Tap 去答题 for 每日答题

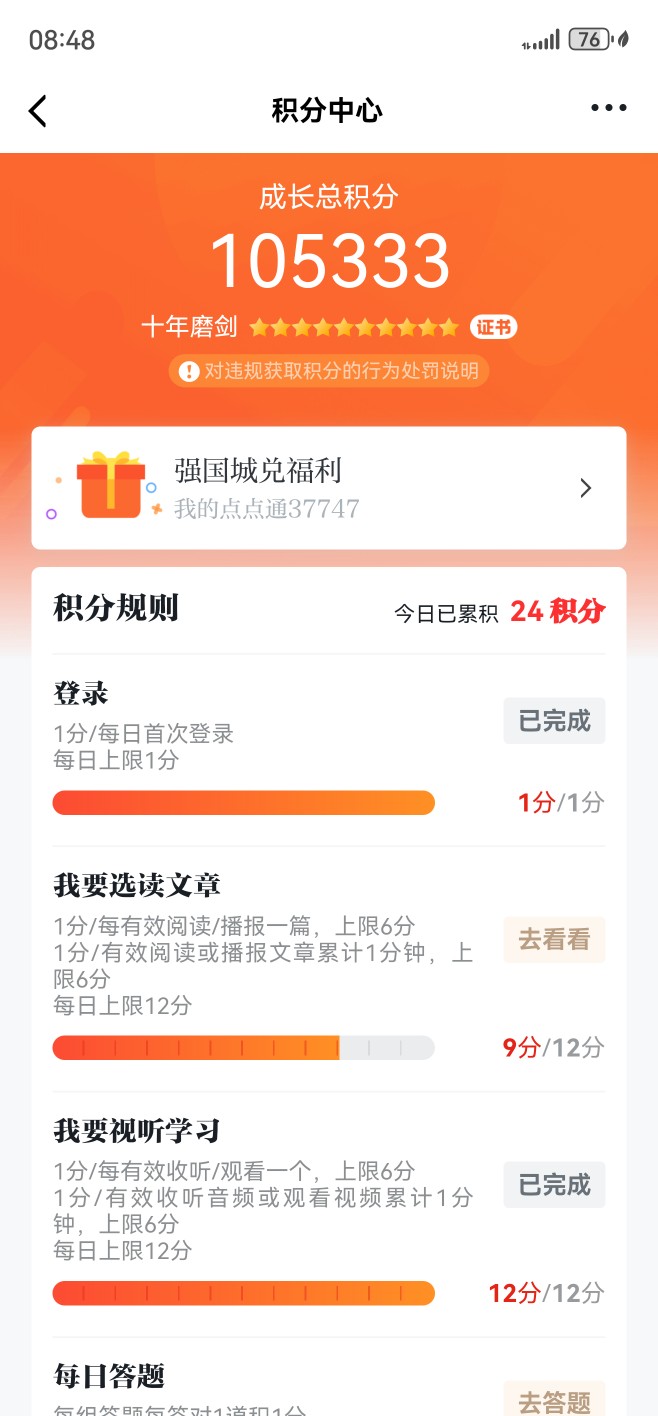coord(554,1400)
